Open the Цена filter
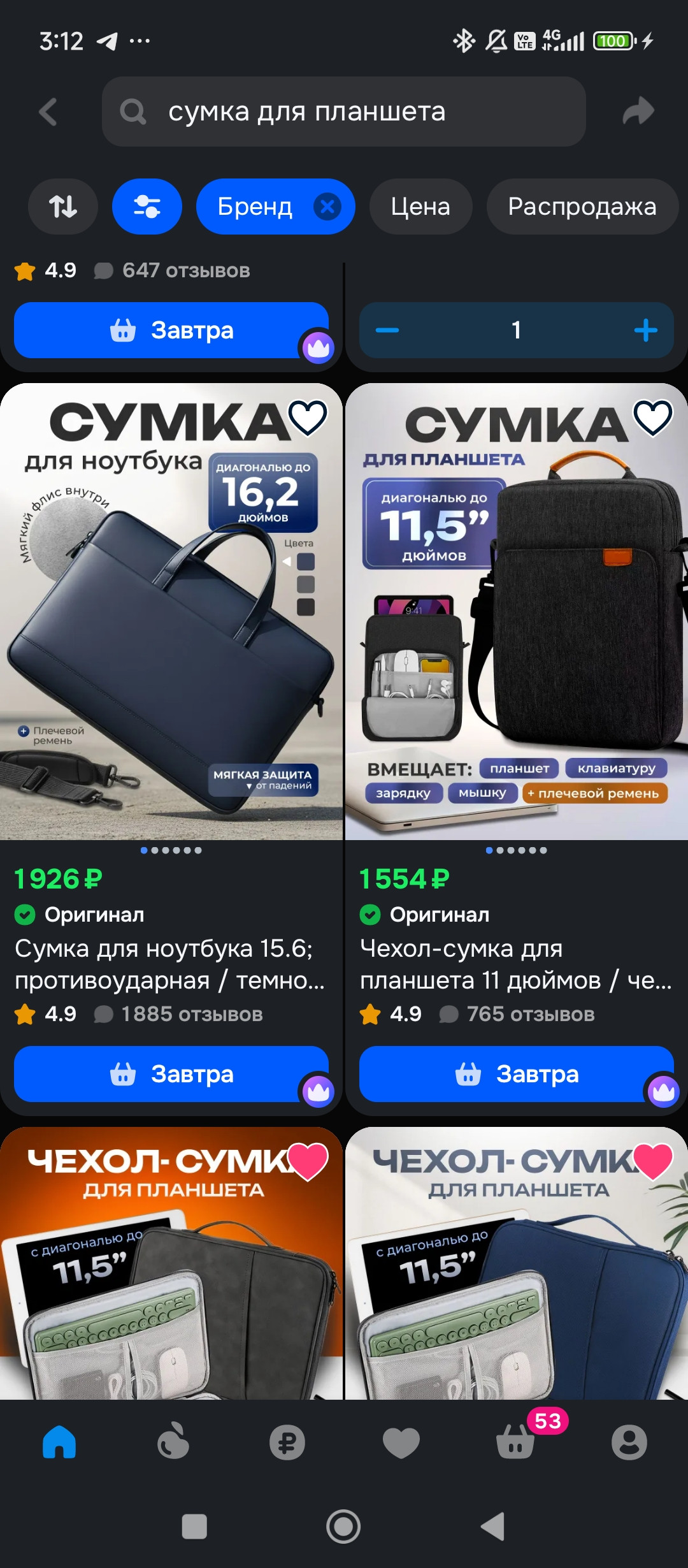The image size is (688, 1568). 420,207
